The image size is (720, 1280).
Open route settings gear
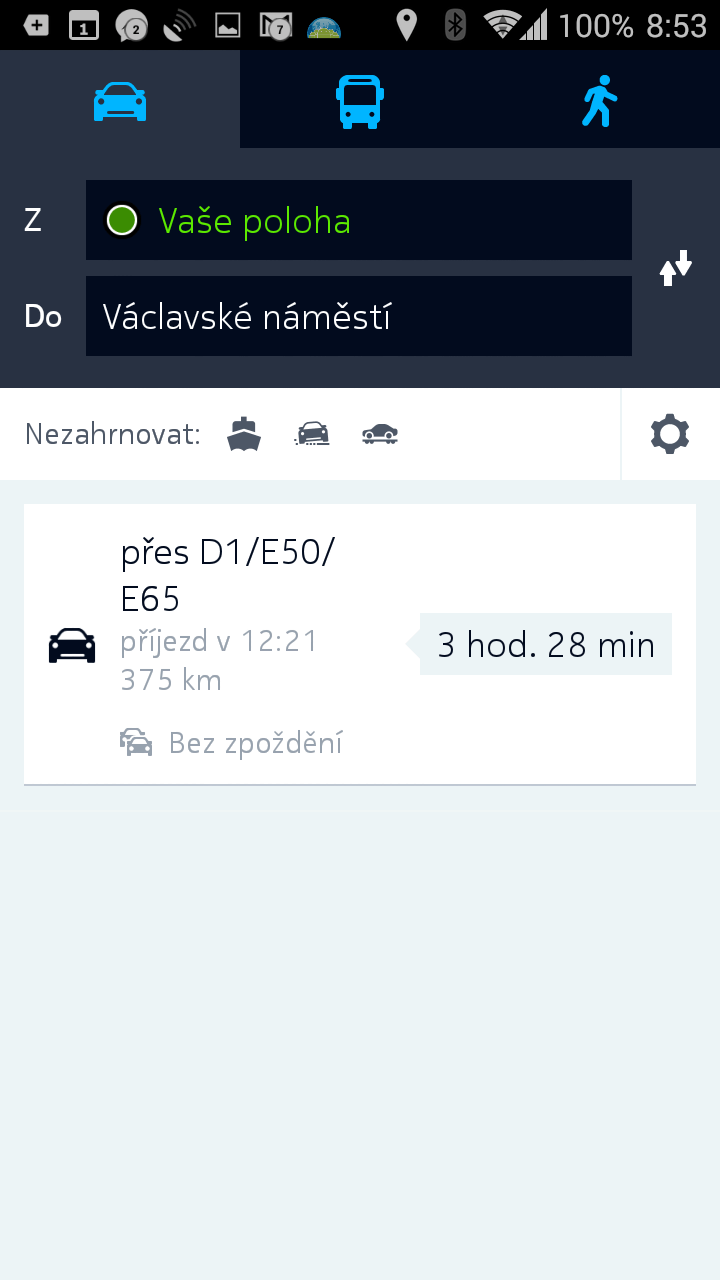(670, 434)
